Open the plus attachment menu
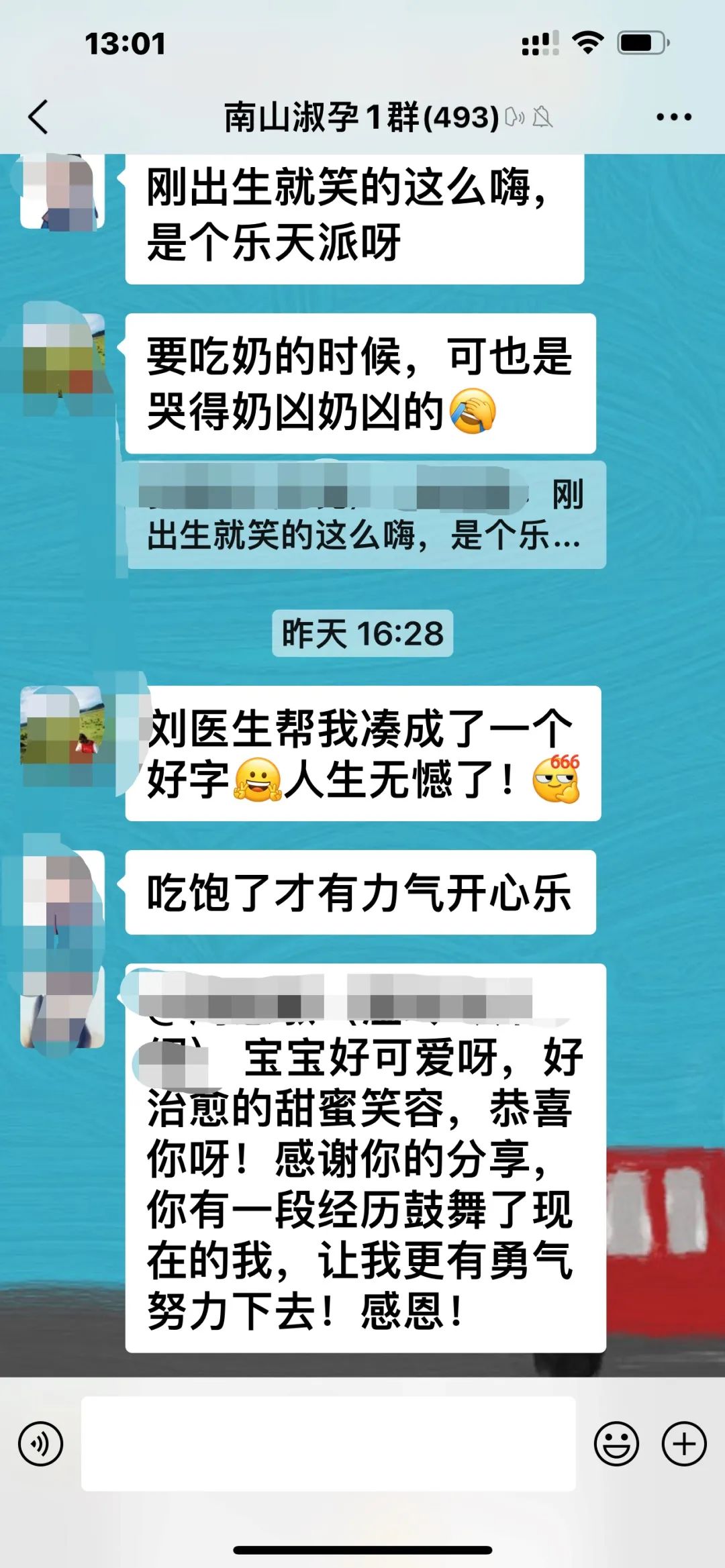 click(x=683, y=1443)
